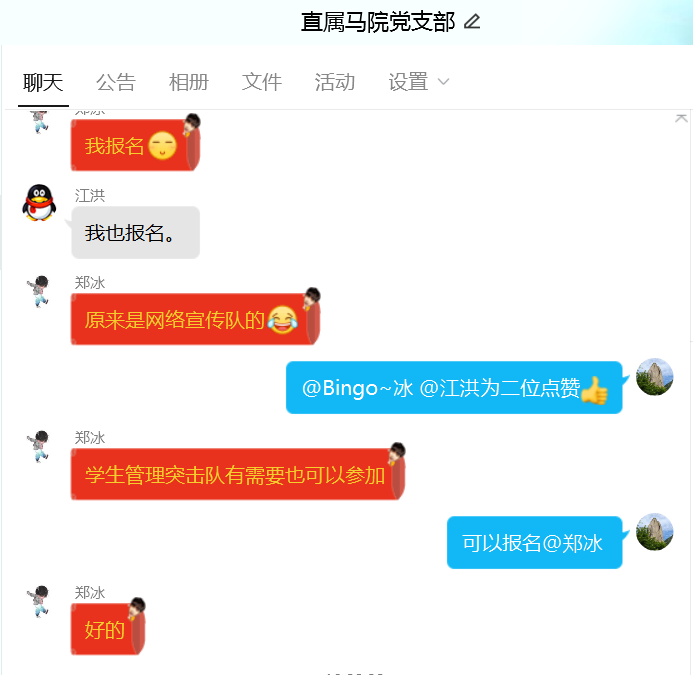Open the 文件 tab
The width and height of the screenshot is (693, 675).
[262, 82]
